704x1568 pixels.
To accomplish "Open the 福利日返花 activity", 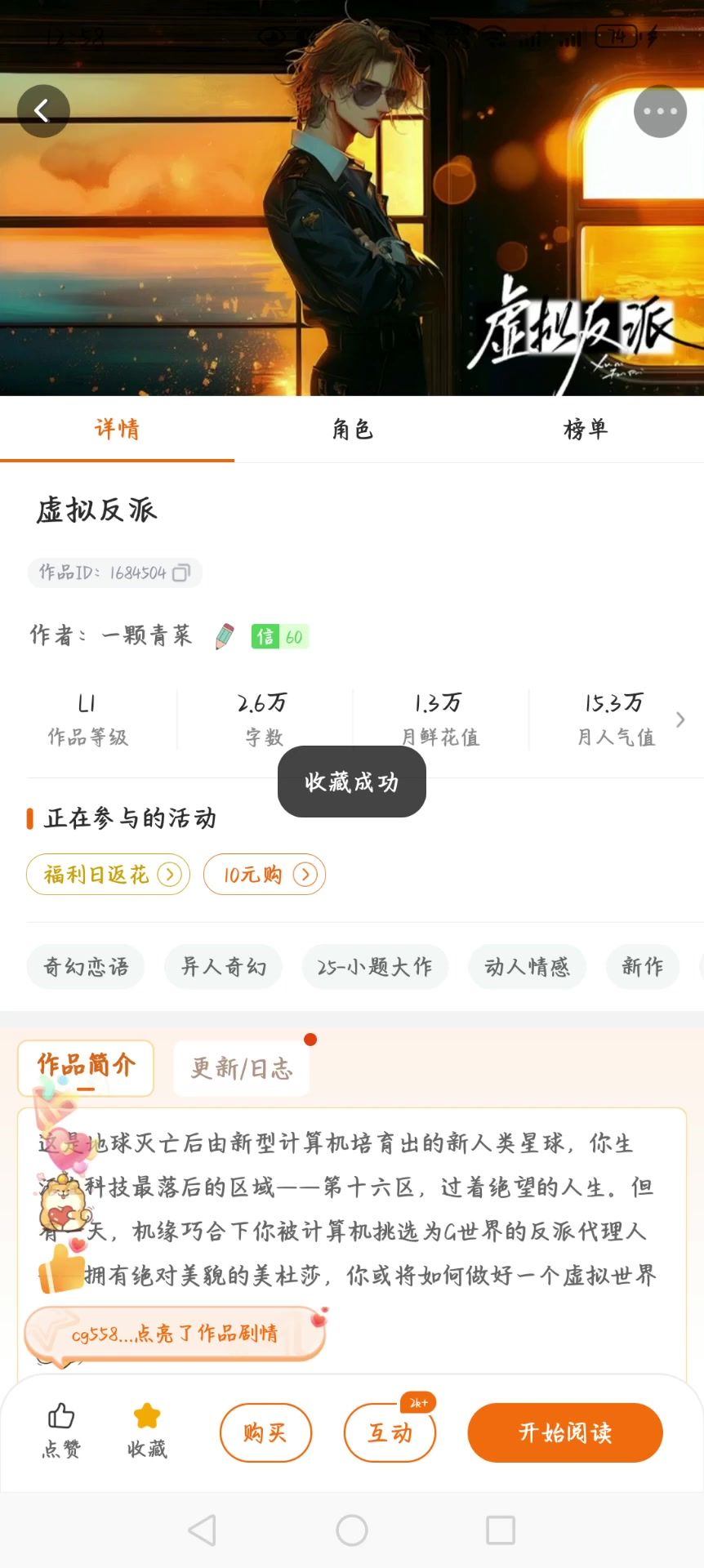I will pyautogui.click(x=108, y=875).
